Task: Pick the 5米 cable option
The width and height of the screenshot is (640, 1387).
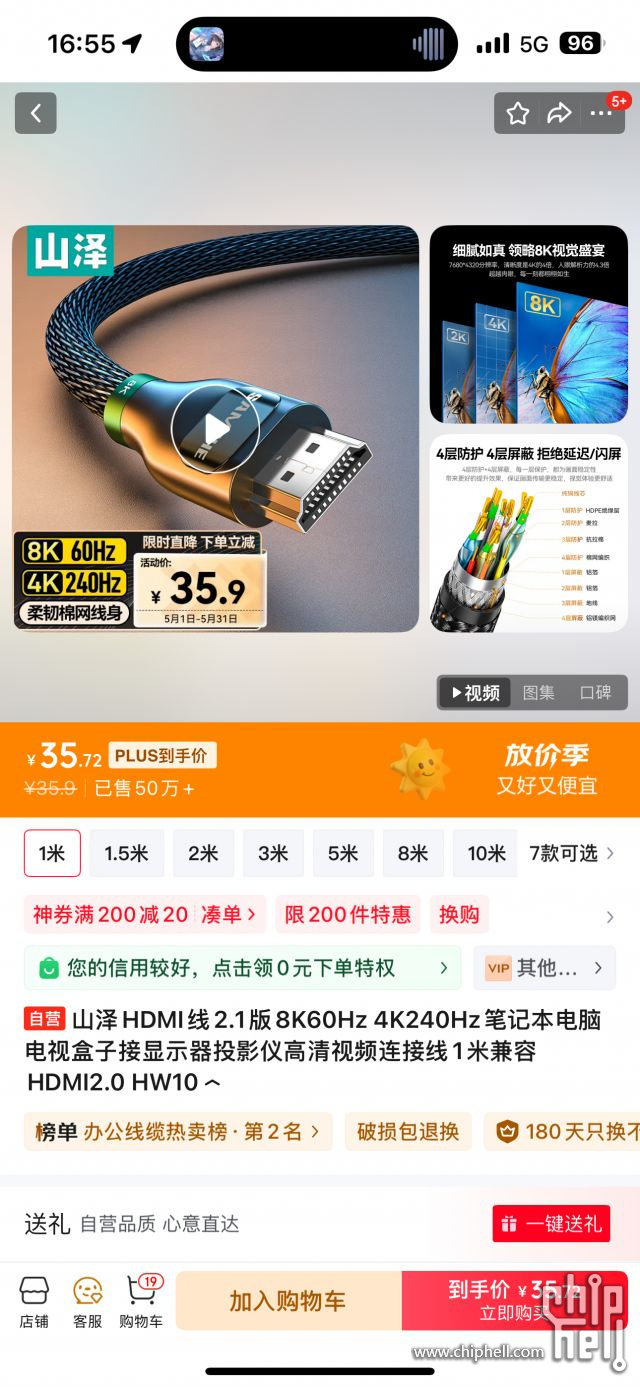Action: pyautogui.click(x=343, y=853)
